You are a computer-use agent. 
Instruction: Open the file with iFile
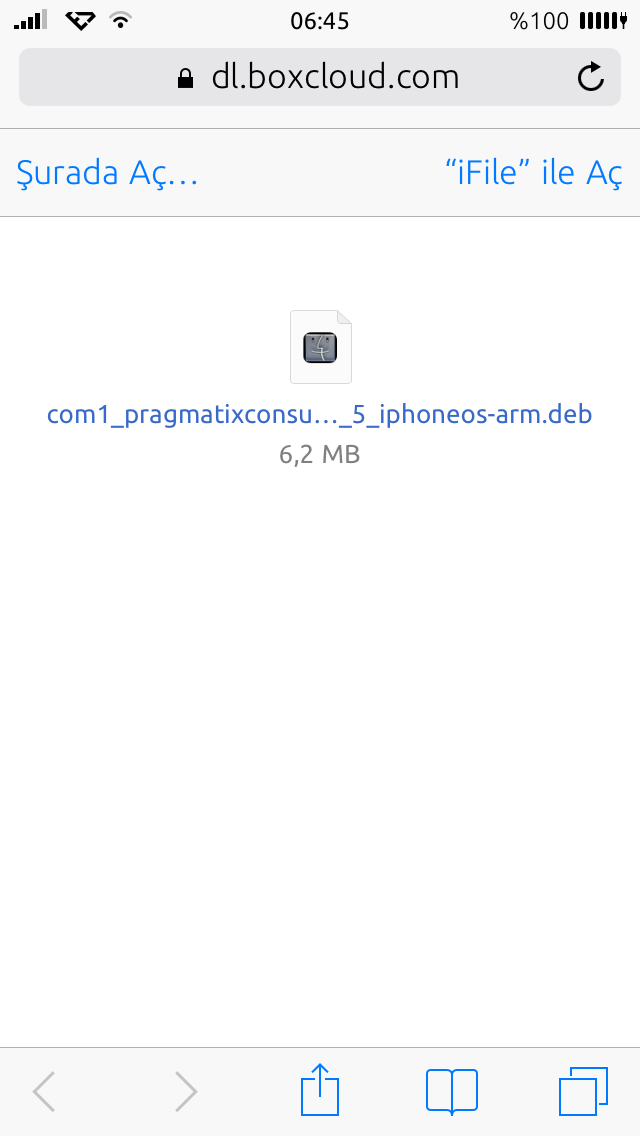point(533,173)
